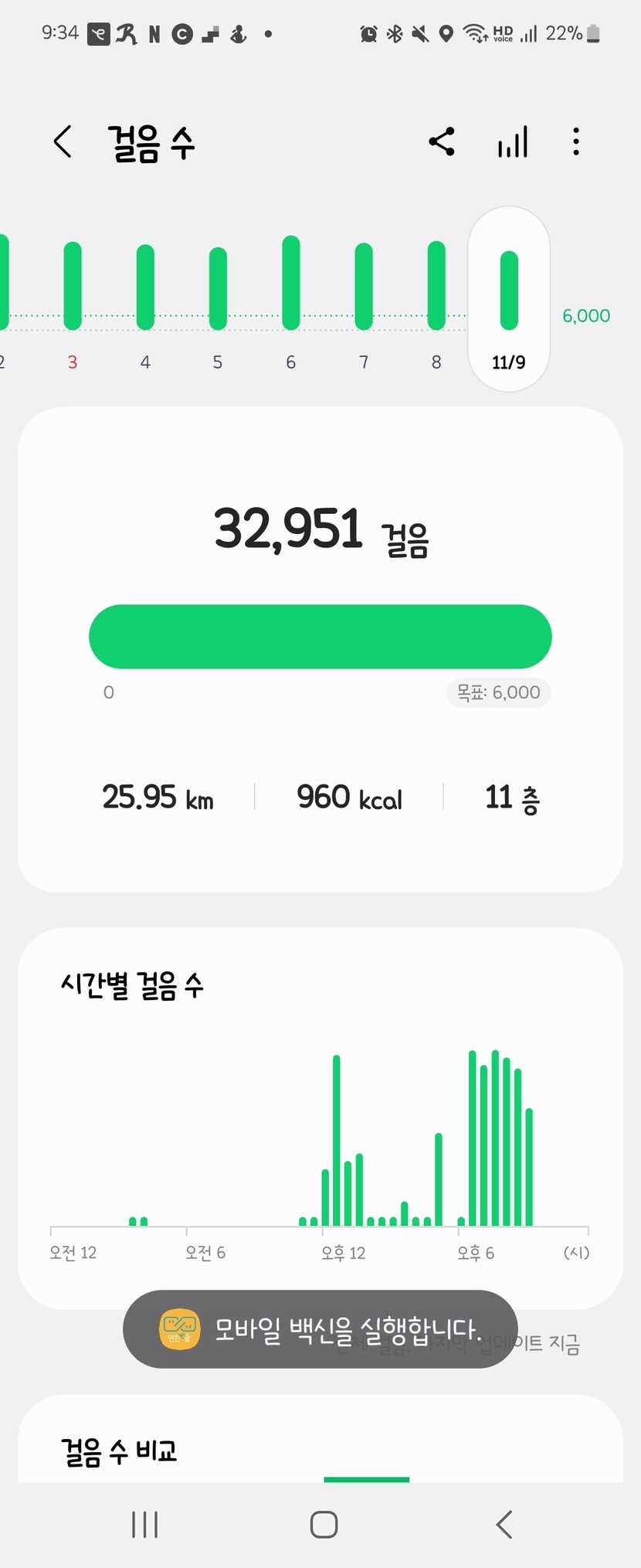Viewport: 641px width, 1568px height.
Task: Go back from the 걸음 수 screen
Action: [x=63, y=142]
